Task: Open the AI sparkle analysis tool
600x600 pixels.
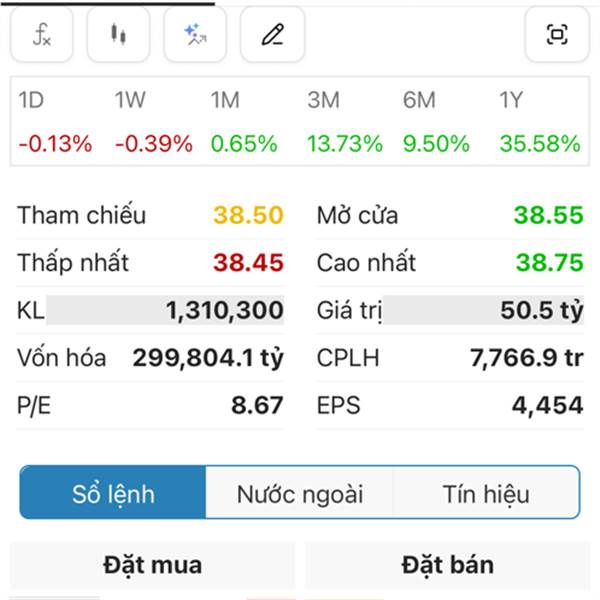Action: point(195,35)
